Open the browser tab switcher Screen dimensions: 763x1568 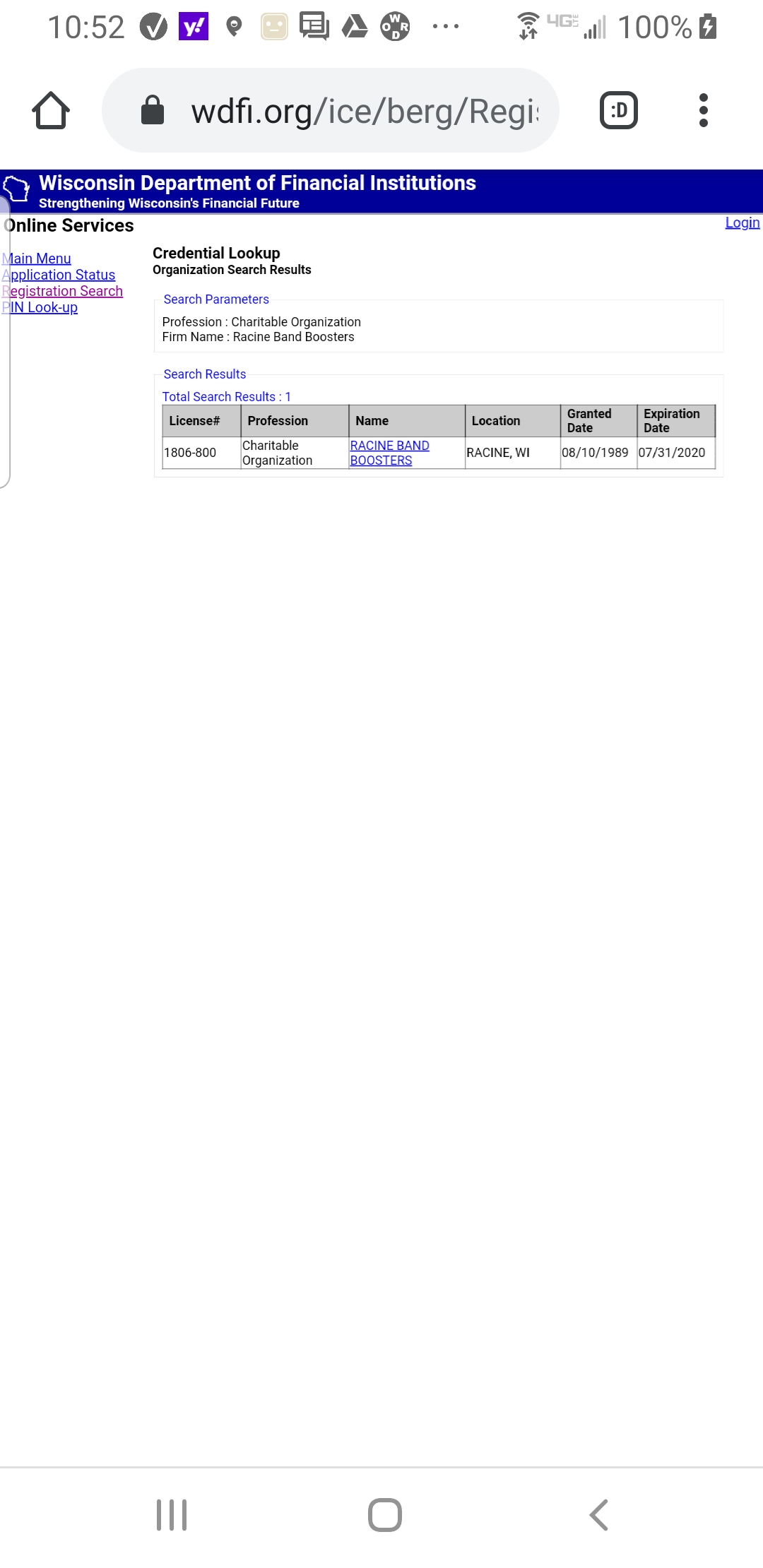(619, 110)
